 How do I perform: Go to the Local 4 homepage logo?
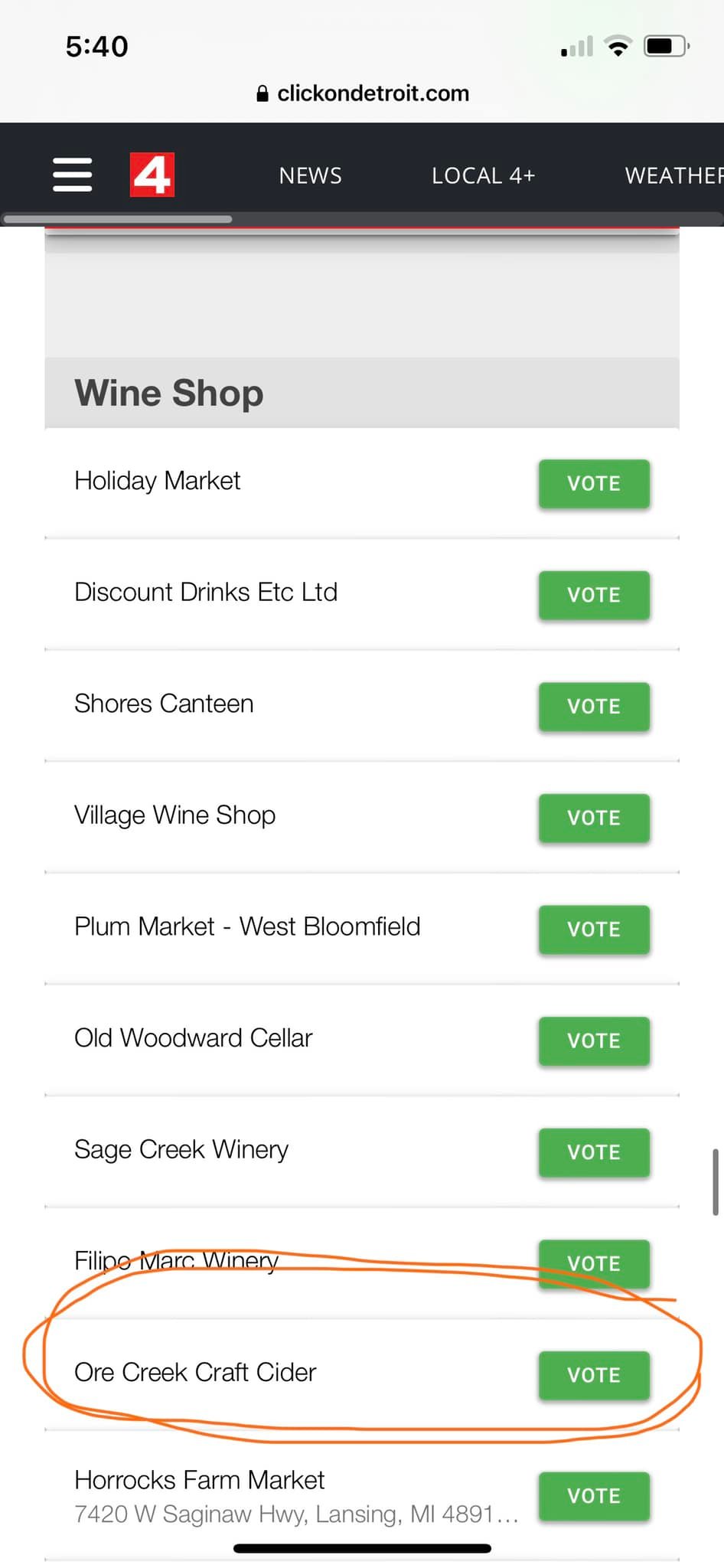point(152,175)
